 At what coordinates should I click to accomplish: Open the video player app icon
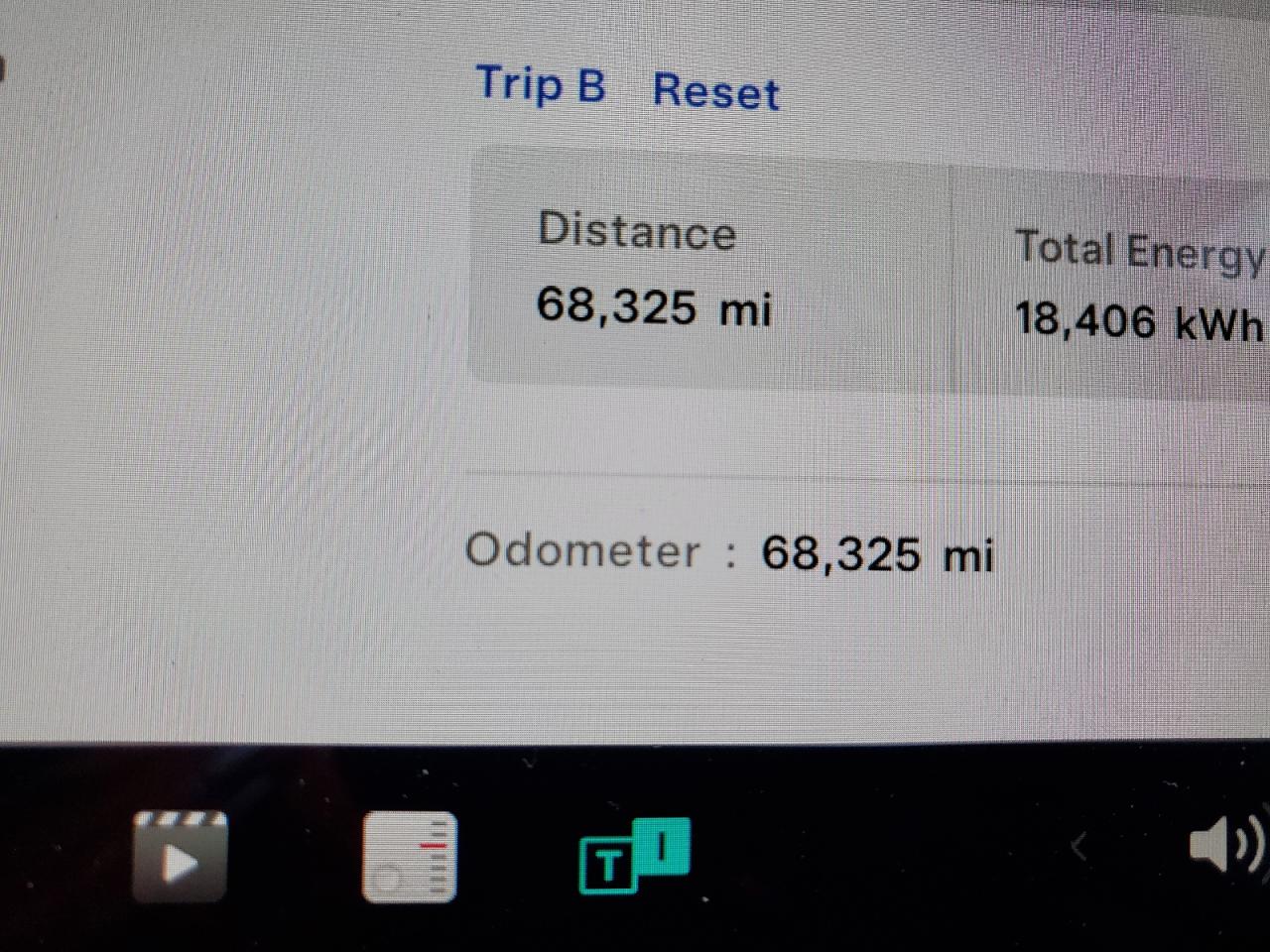180,857
